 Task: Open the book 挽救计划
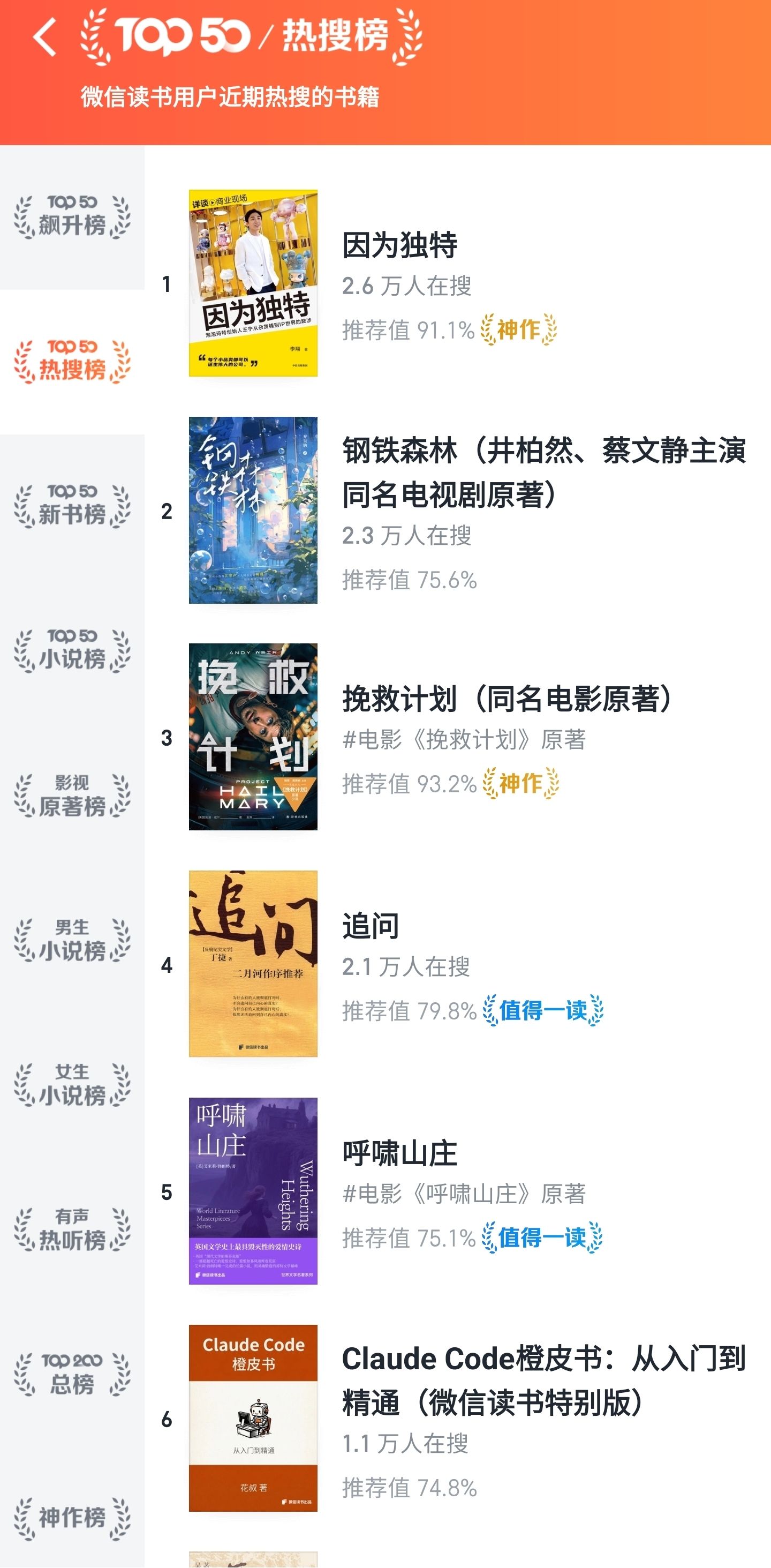tap(507, 699)
